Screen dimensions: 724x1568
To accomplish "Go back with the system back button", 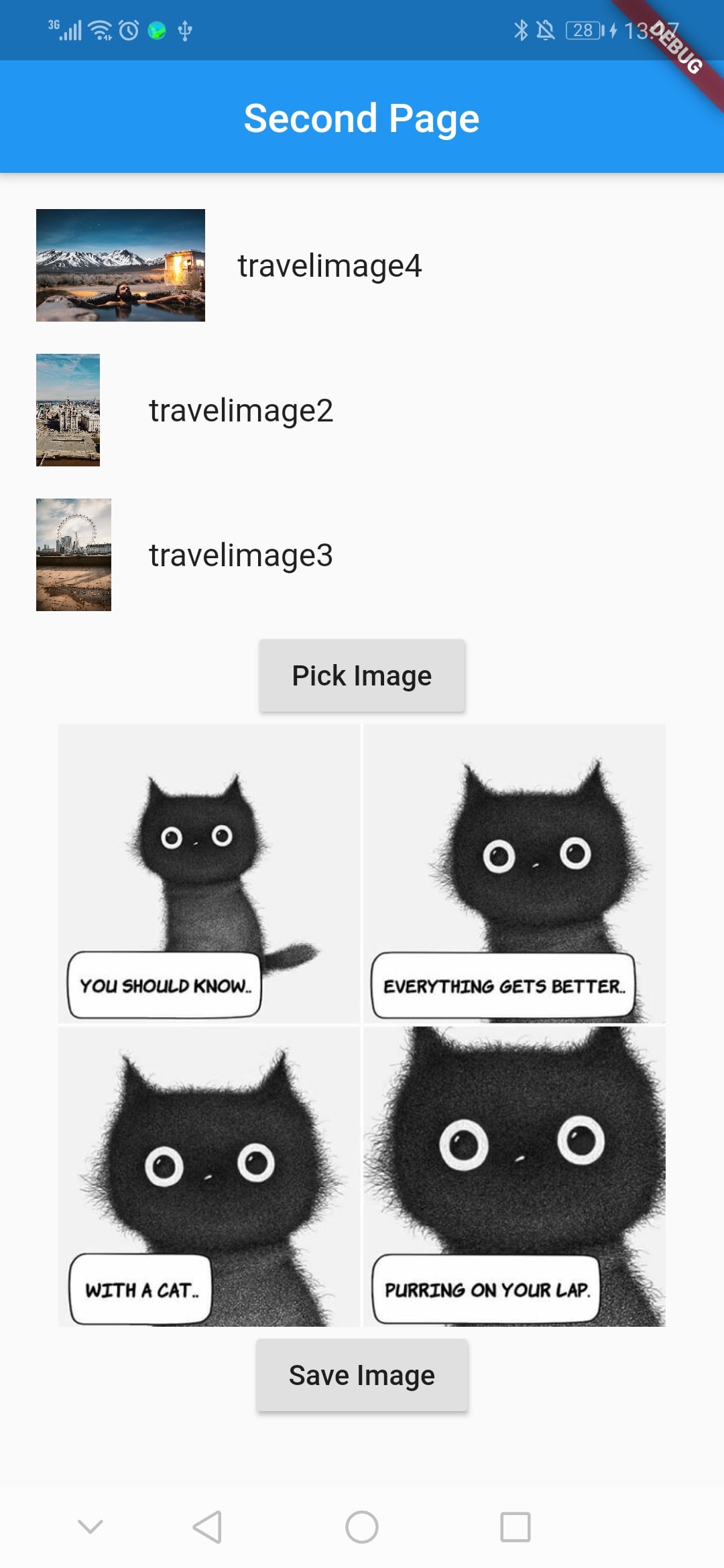I will 207,1527.
